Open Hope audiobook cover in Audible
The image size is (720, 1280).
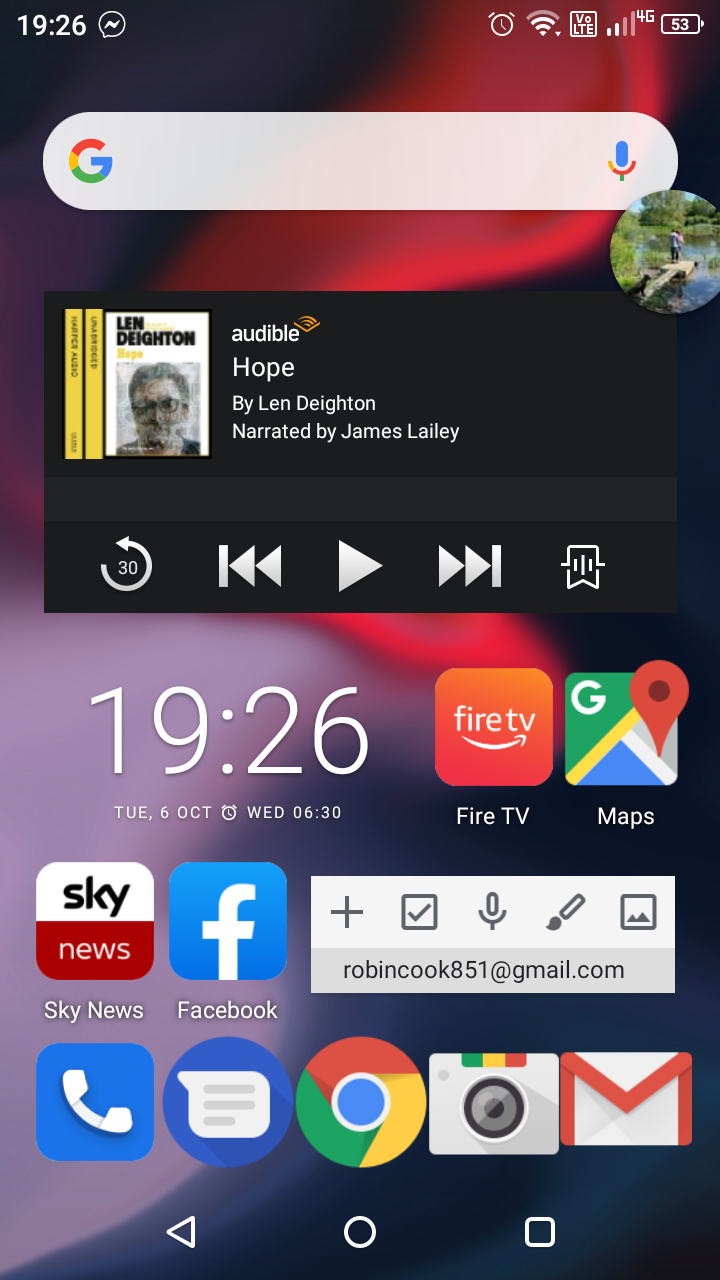point(137,384)
